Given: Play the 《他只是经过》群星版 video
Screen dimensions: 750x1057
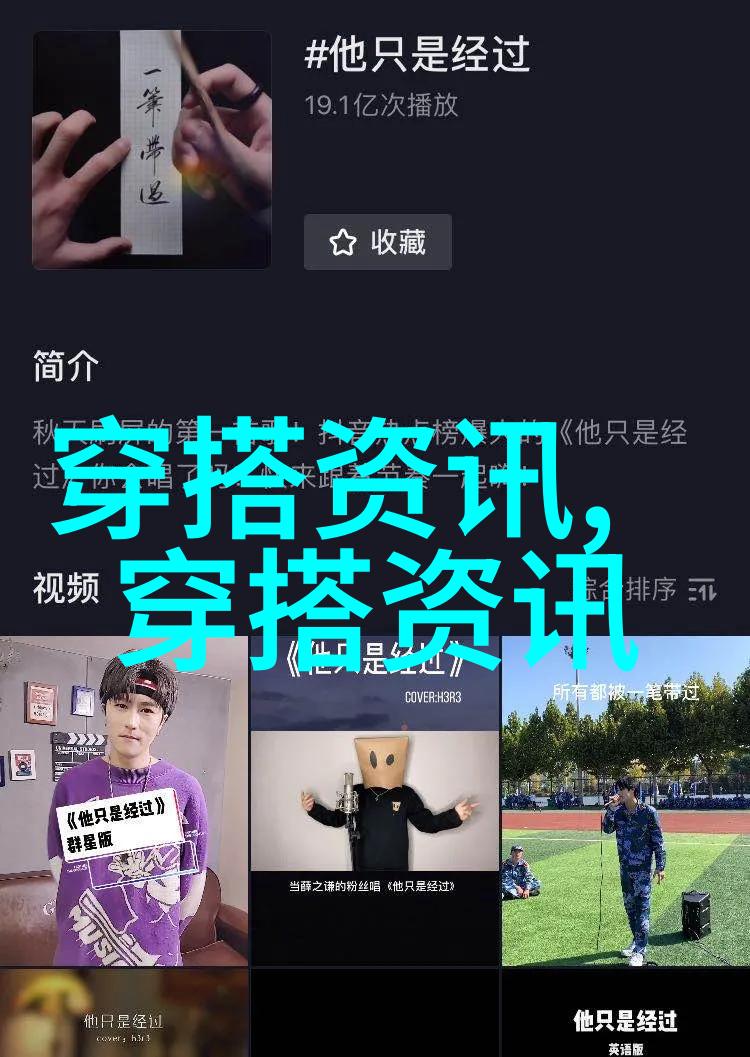Looking at the screenshot, I should click(x=124, y=800).
